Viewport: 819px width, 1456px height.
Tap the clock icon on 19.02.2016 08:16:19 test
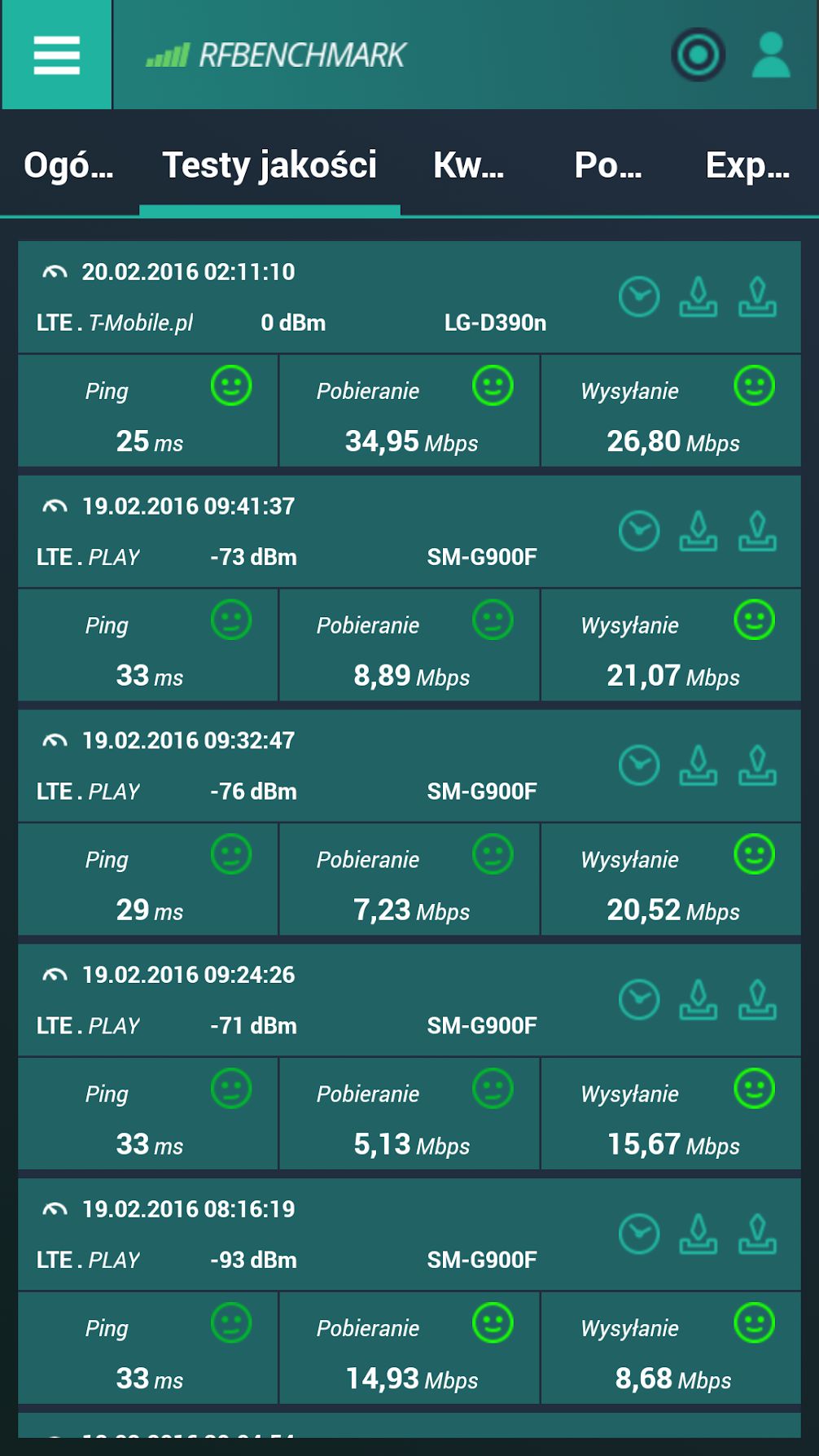639,1234
